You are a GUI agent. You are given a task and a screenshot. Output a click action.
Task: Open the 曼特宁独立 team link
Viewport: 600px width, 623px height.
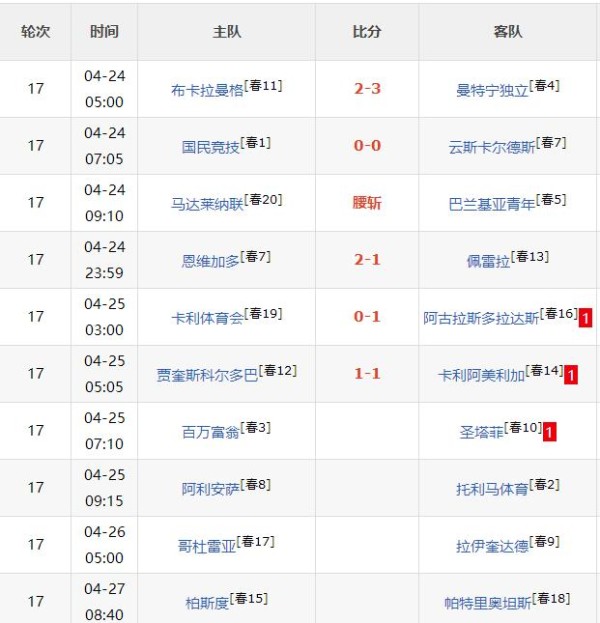coord(491,90)
